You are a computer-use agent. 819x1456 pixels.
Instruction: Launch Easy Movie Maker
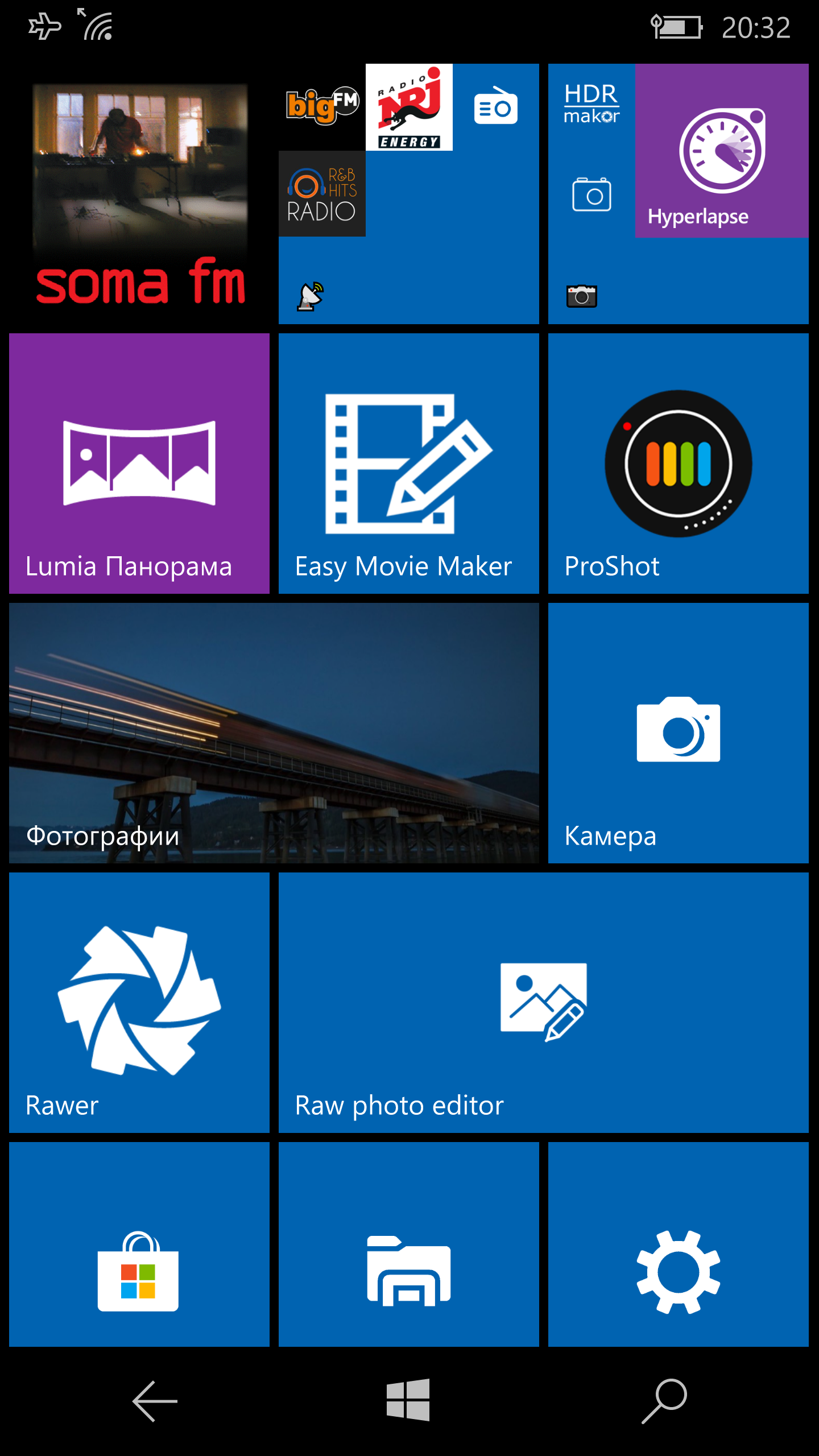point(408,463)
